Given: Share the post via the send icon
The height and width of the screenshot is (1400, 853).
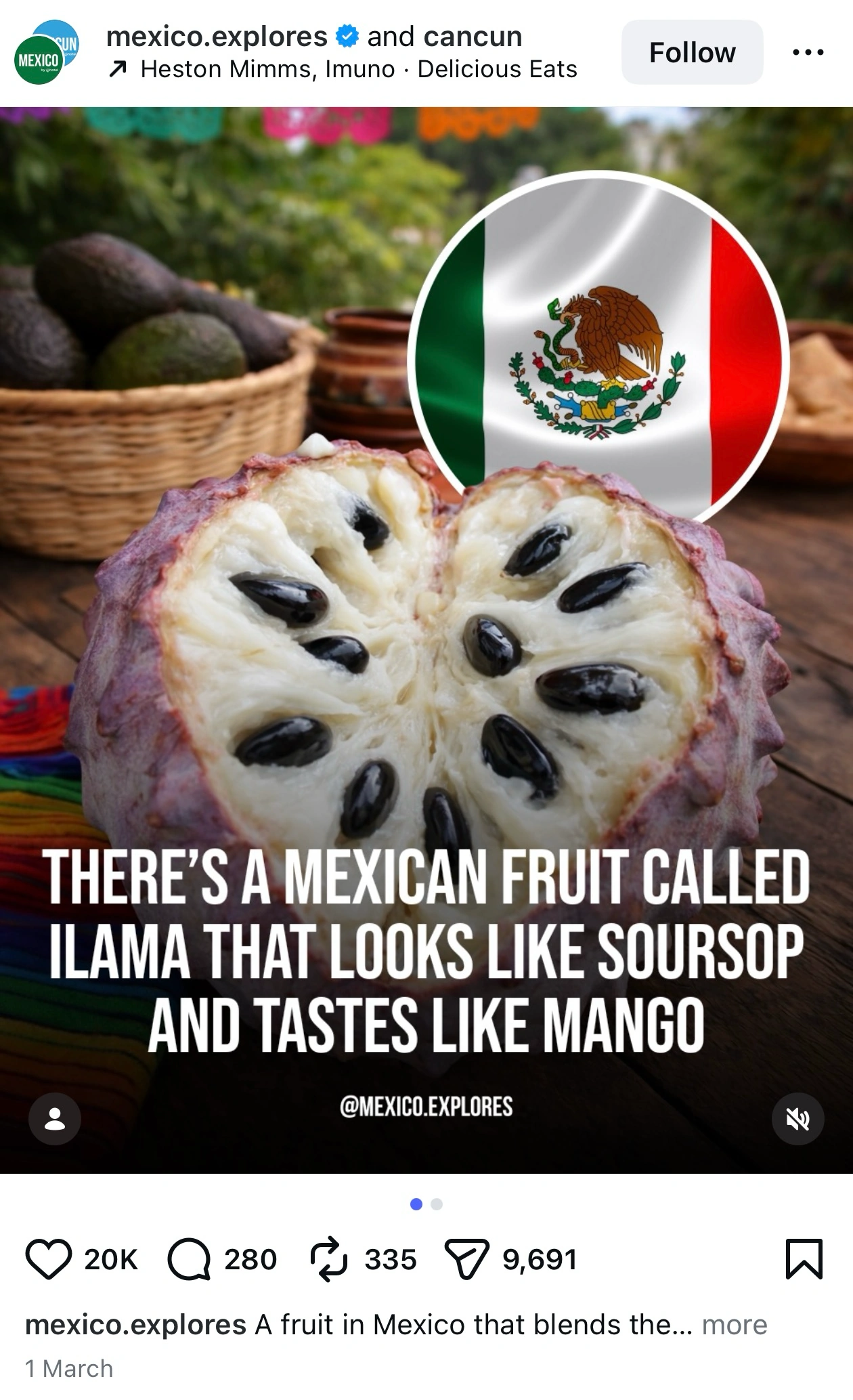Looking at the screenshot, I should click(x=466, y=1259).
